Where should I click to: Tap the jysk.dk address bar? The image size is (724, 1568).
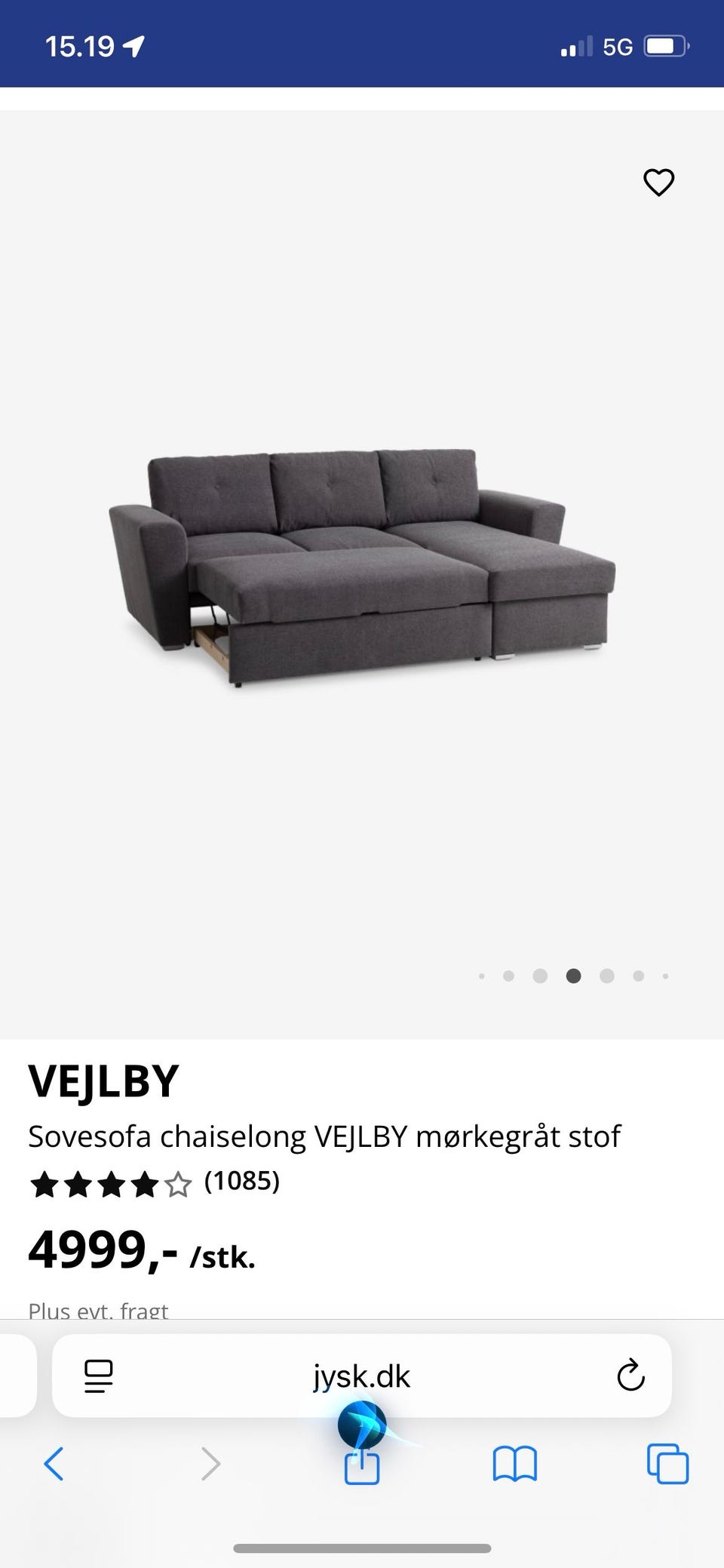[362, 1376]
